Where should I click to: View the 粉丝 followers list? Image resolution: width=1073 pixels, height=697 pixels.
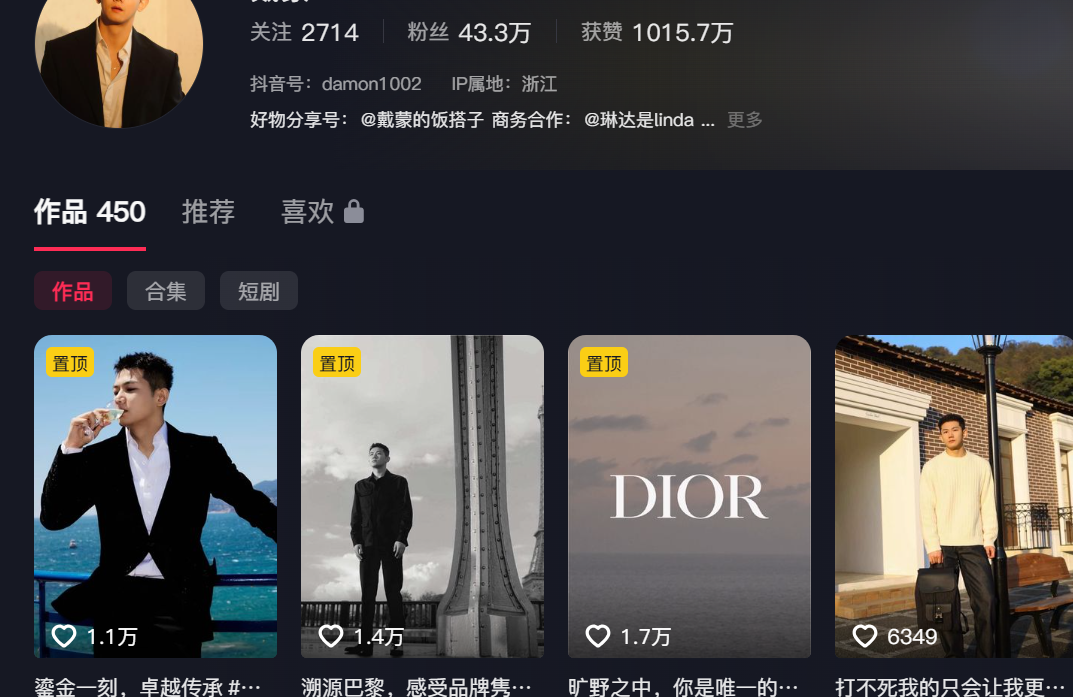coord(469,33)
